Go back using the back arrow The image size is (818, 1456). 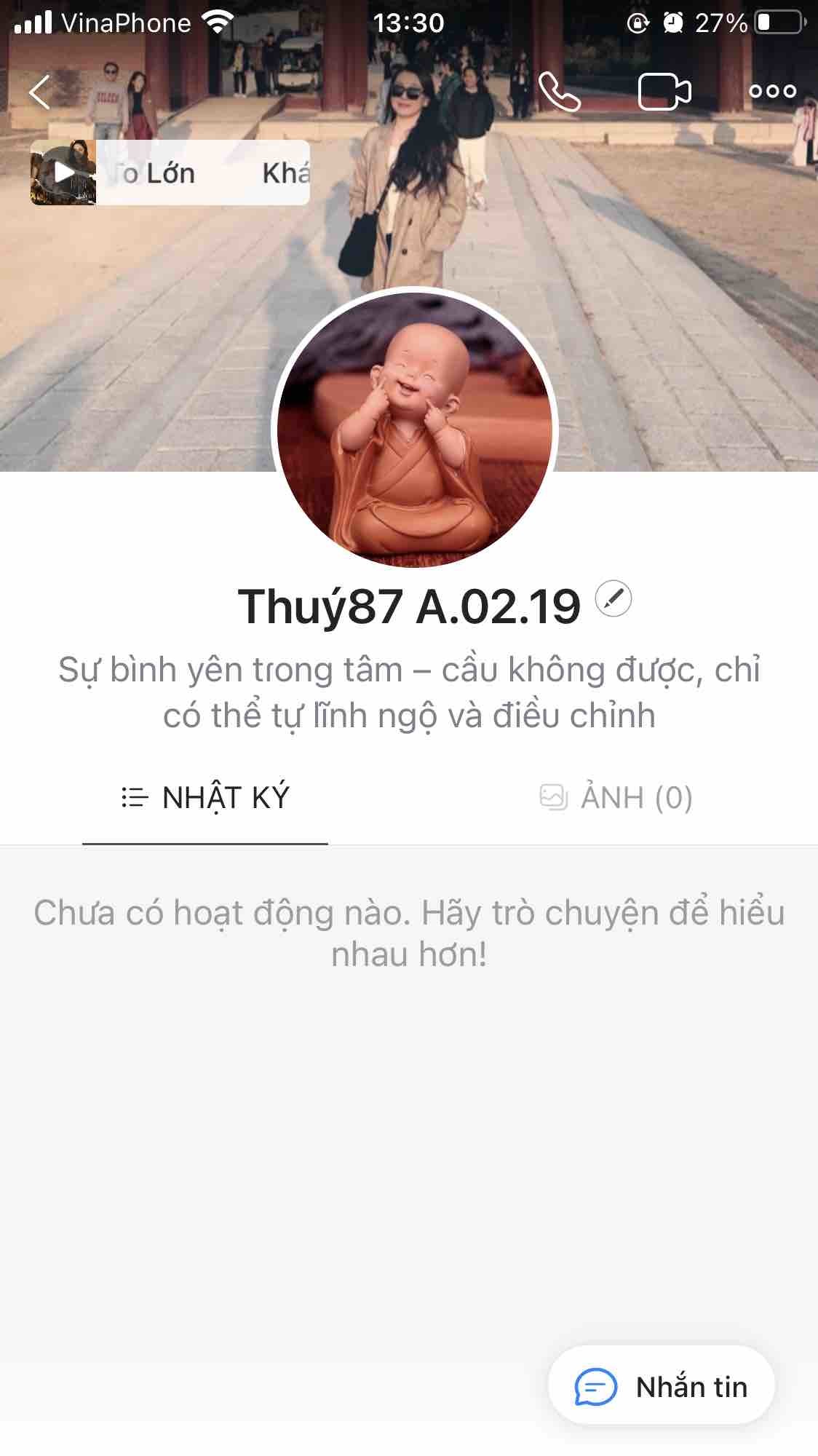[x=40, y=92]
